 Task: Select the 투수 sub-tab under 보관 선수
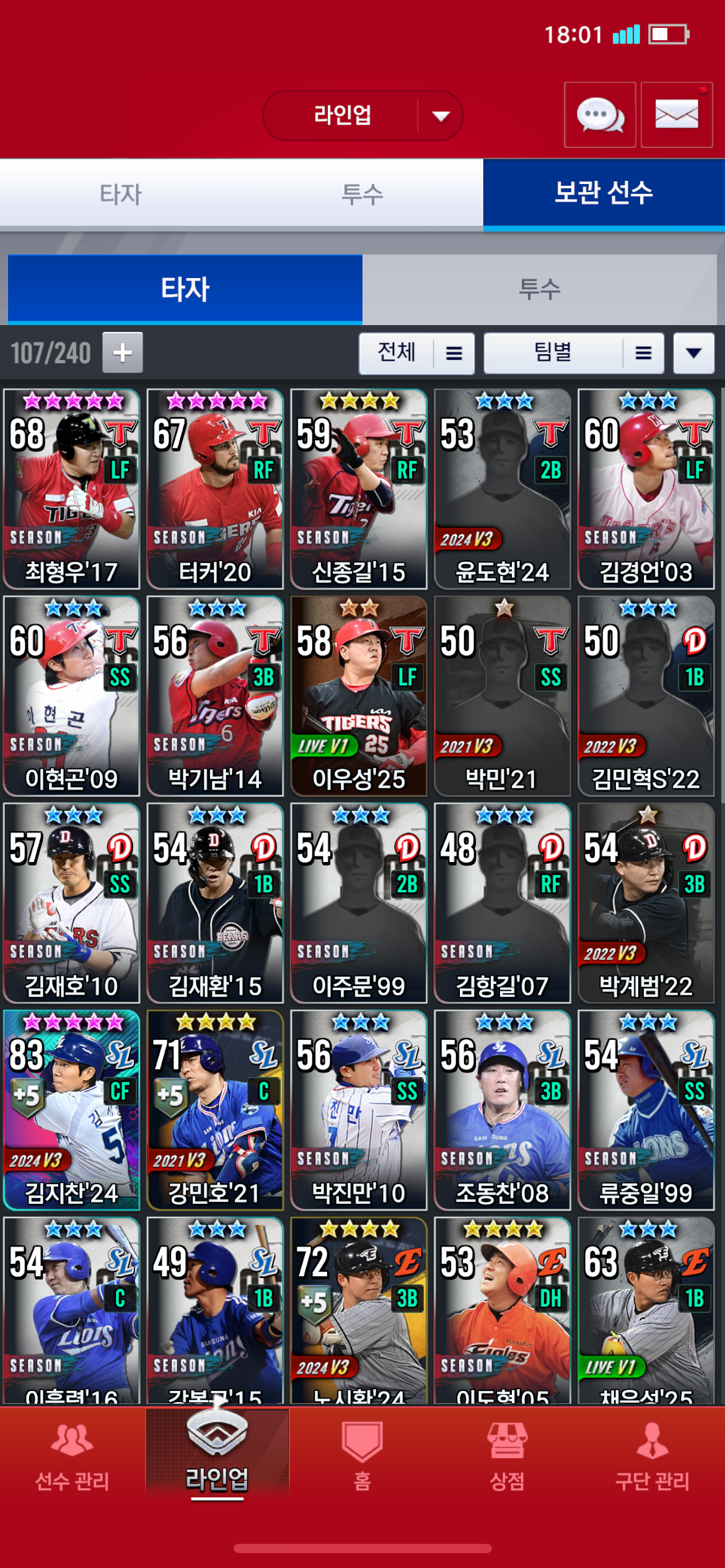tap(539, 289)
